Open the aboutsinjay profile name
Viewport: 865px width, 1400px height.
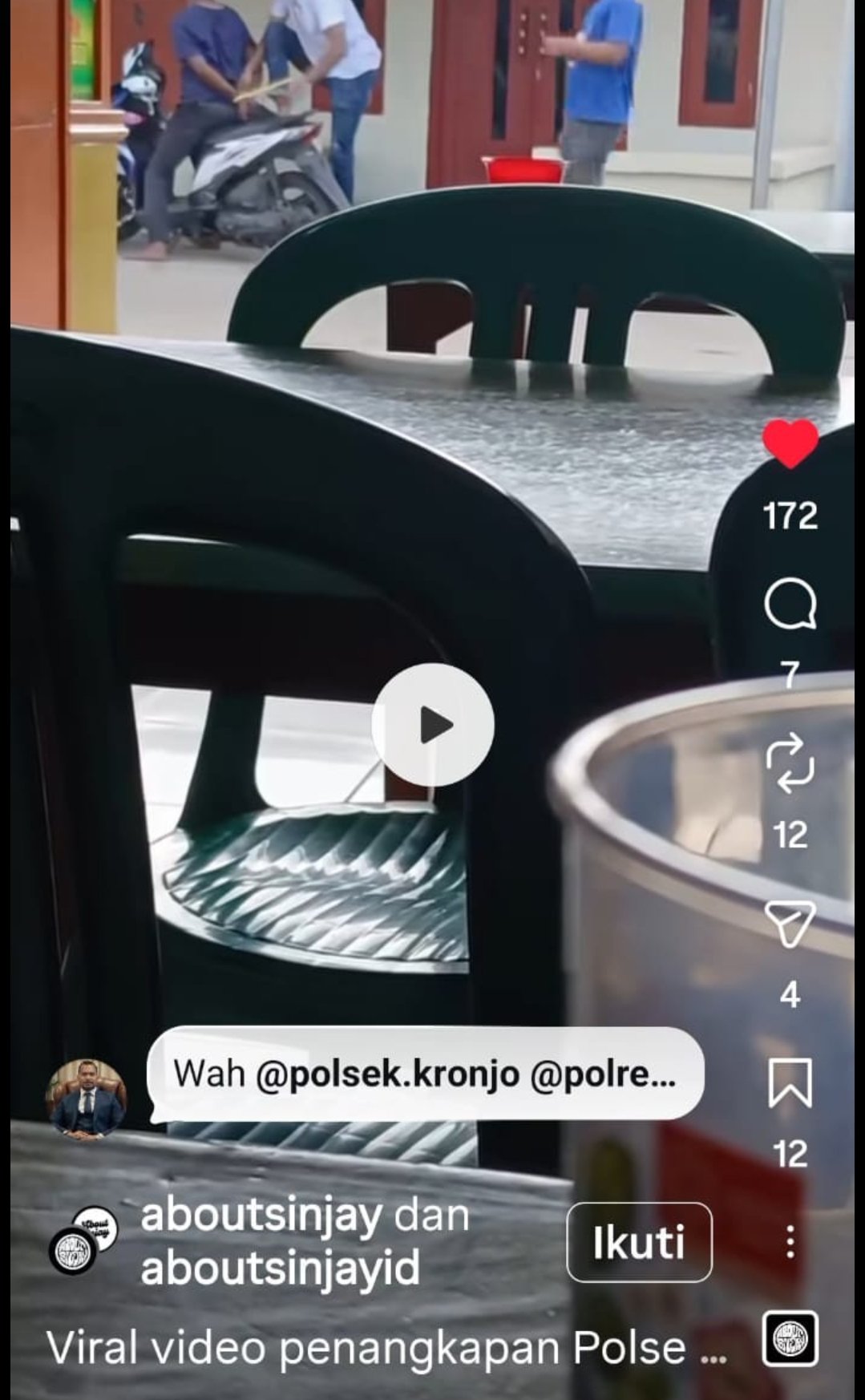pos(261,1216)
